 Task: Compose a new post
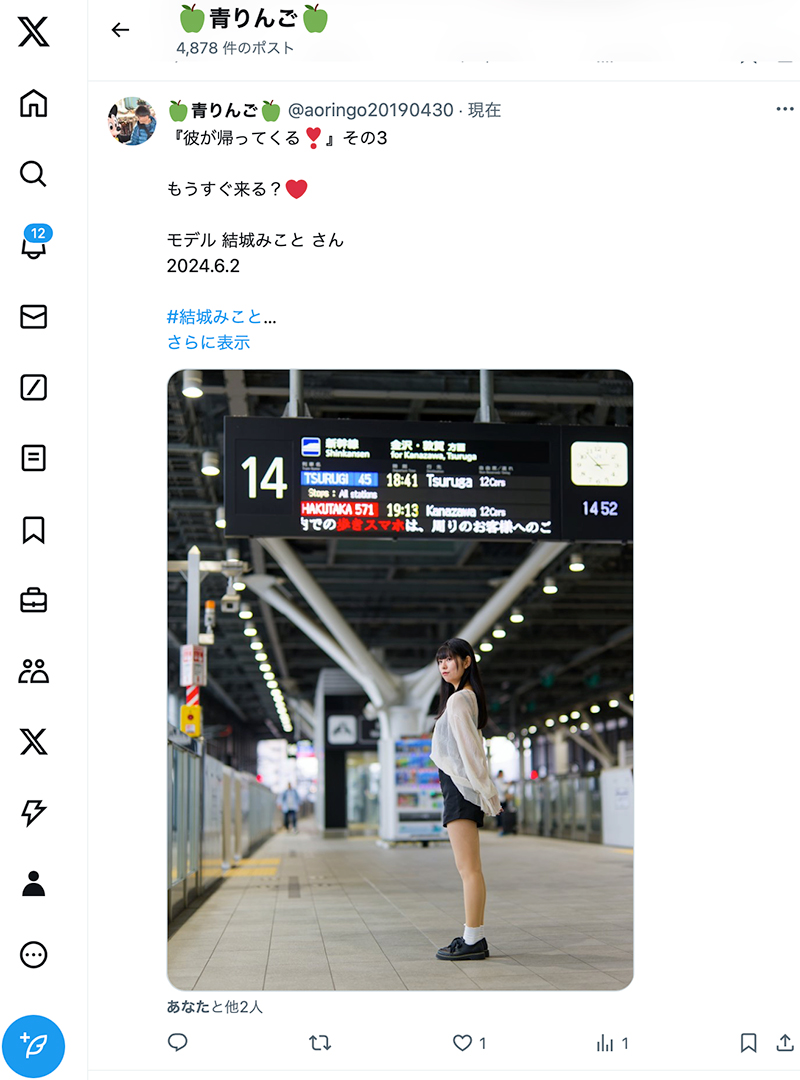pos(34,1046)
